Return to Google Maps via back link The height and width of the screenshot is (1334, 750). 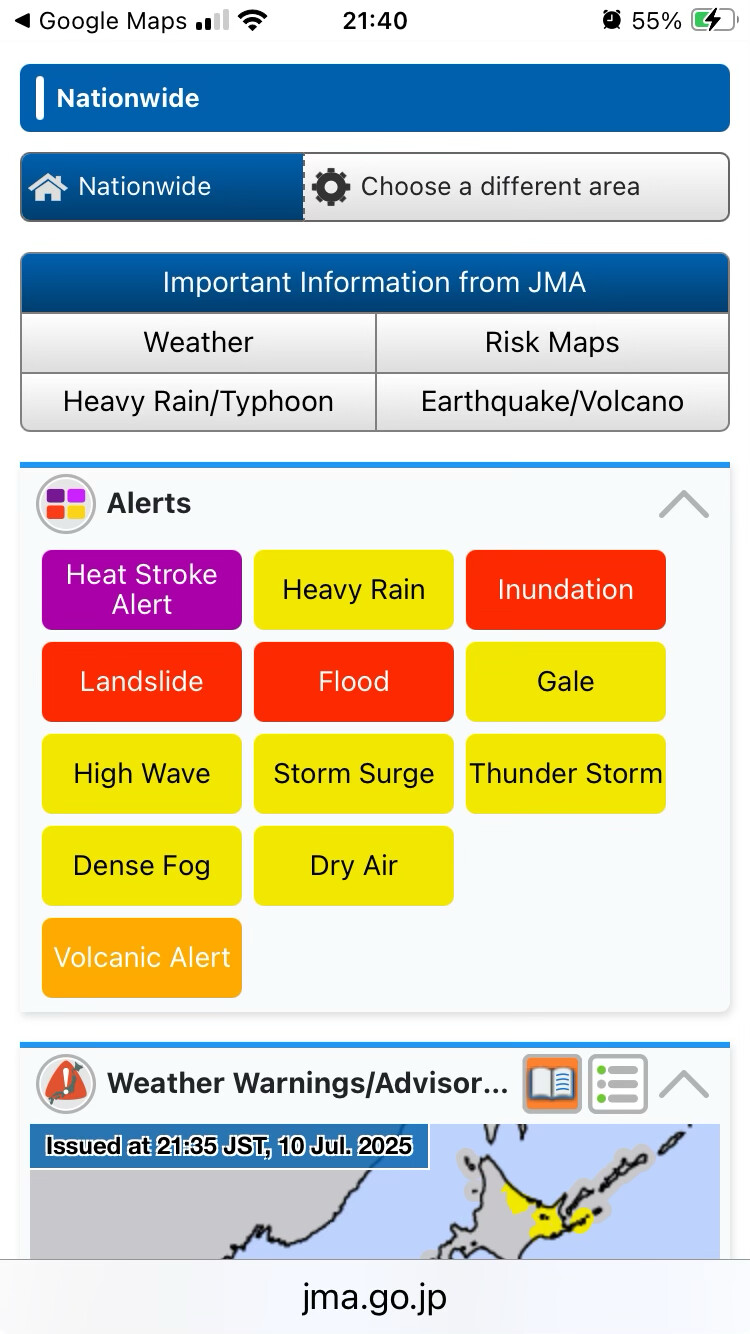pyautogui.click(x=100, y=21)
